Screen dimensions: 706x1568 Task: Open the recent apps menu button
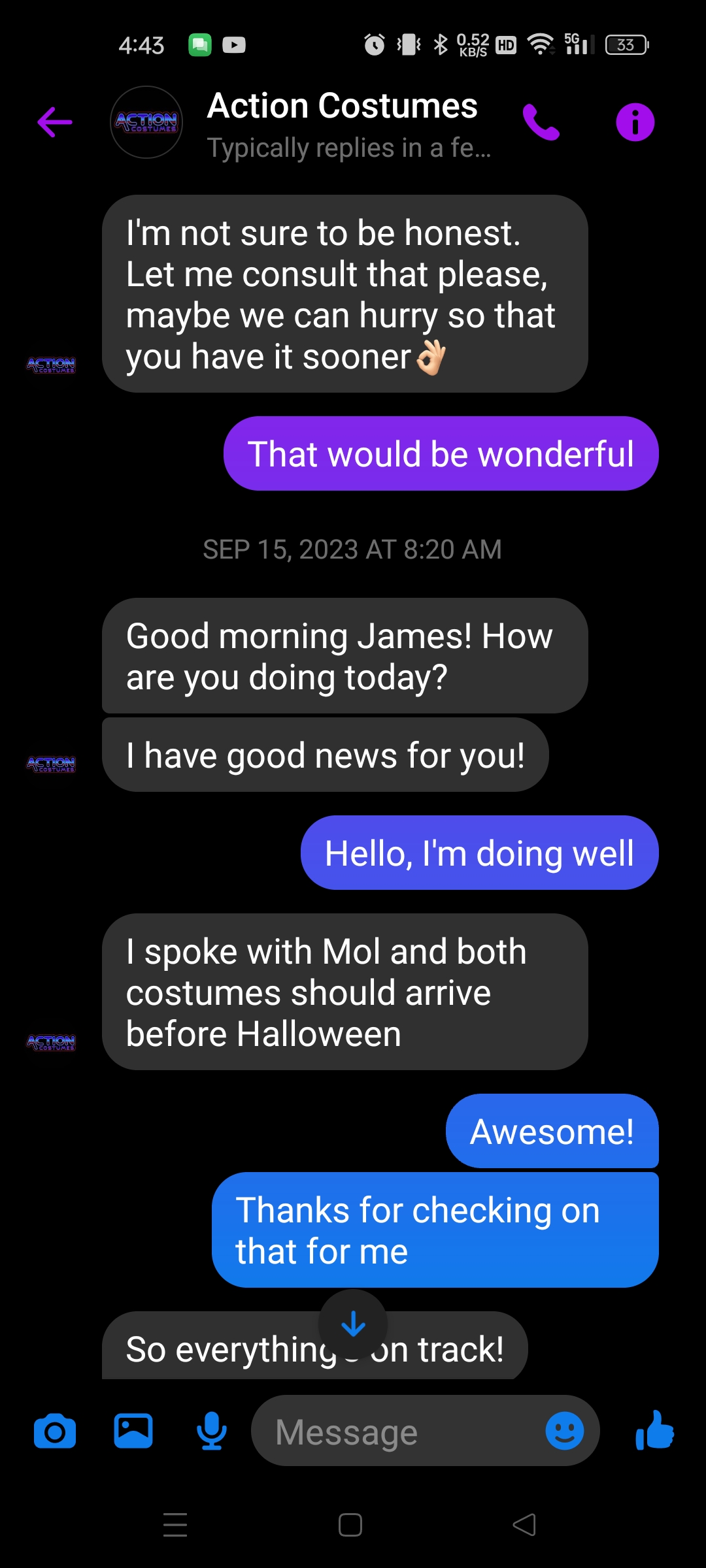175,1525
